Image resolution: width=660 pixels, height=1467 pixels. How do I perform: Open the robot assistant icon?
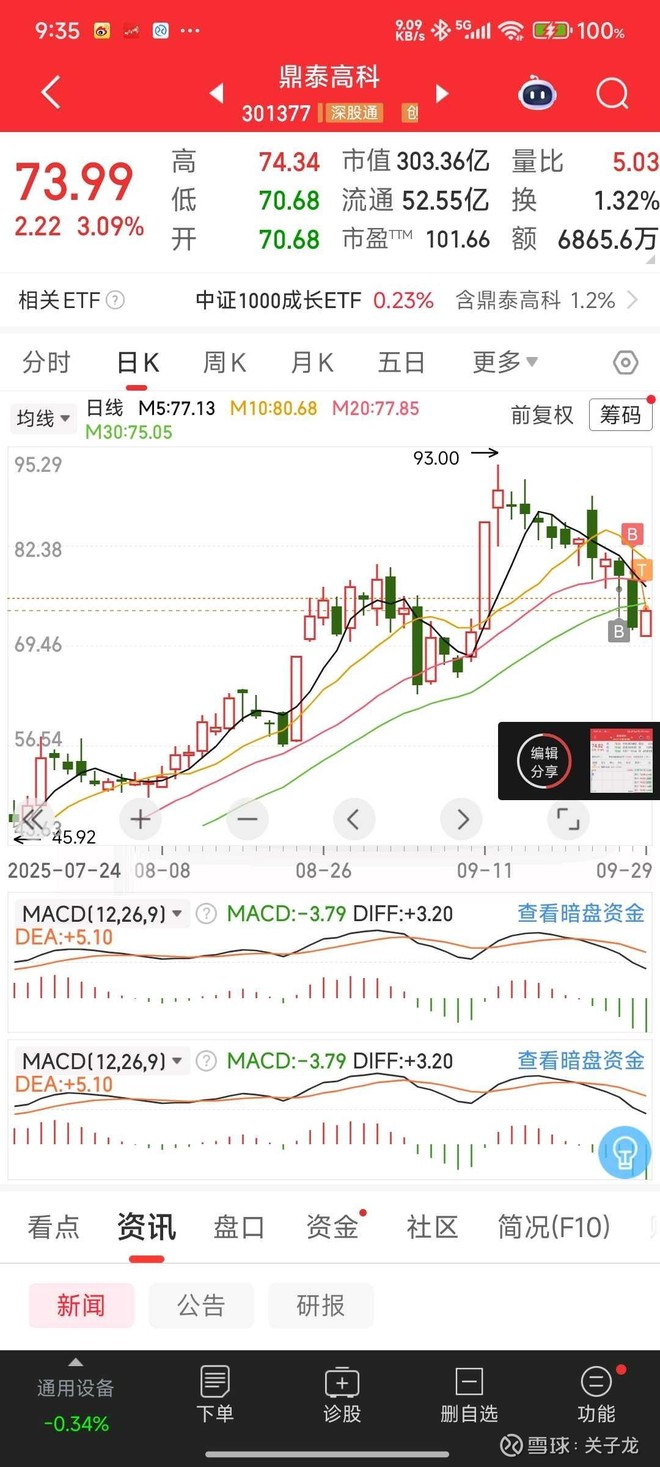537,94
